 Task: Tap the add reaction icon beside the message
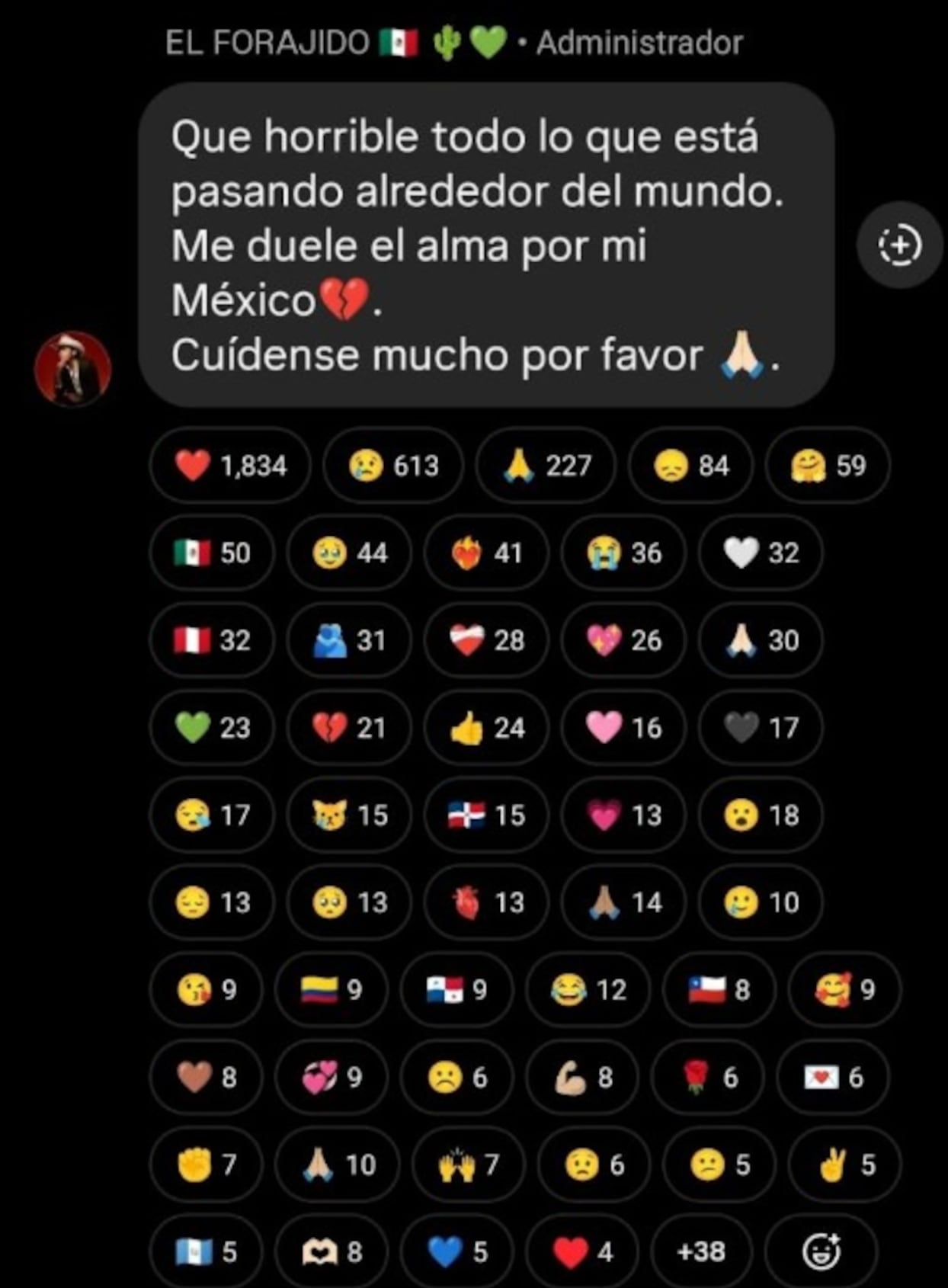[x=900, y=245]
